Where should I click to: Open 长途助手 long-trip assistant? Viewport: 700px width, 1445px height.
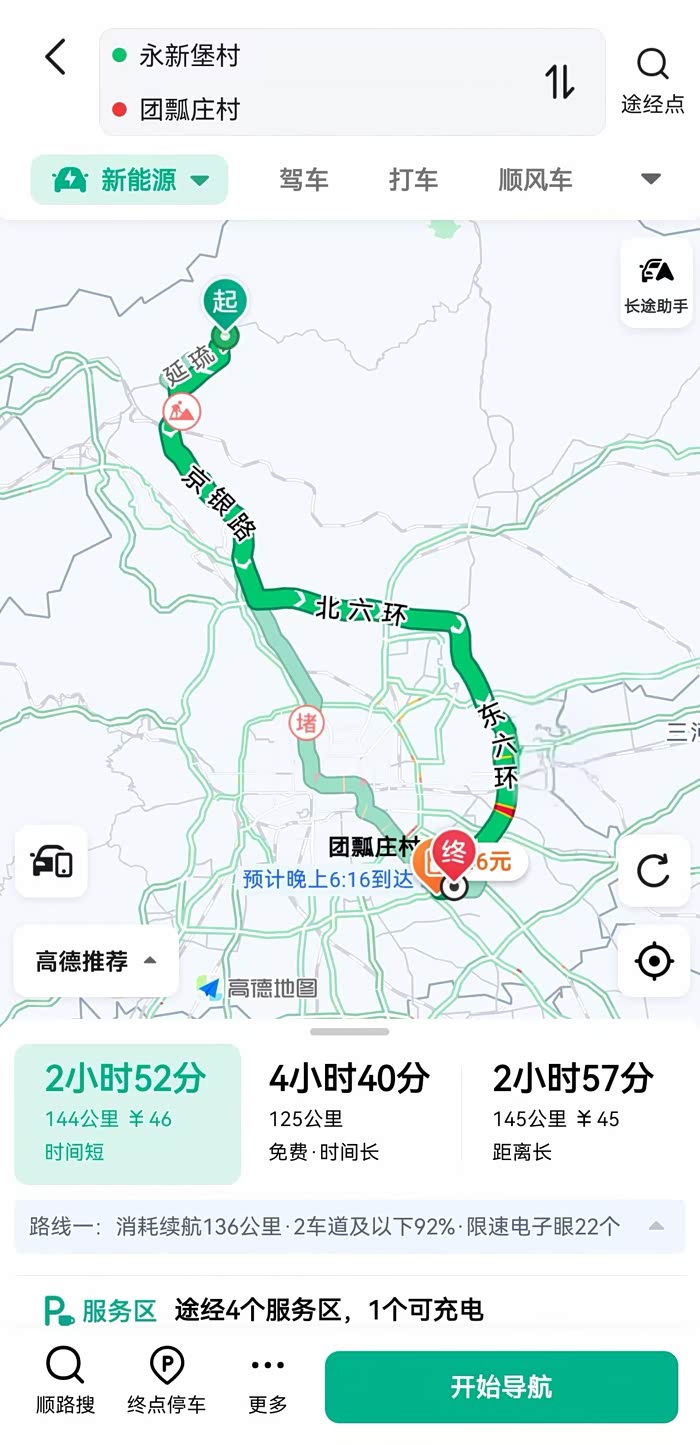[657, 284]
